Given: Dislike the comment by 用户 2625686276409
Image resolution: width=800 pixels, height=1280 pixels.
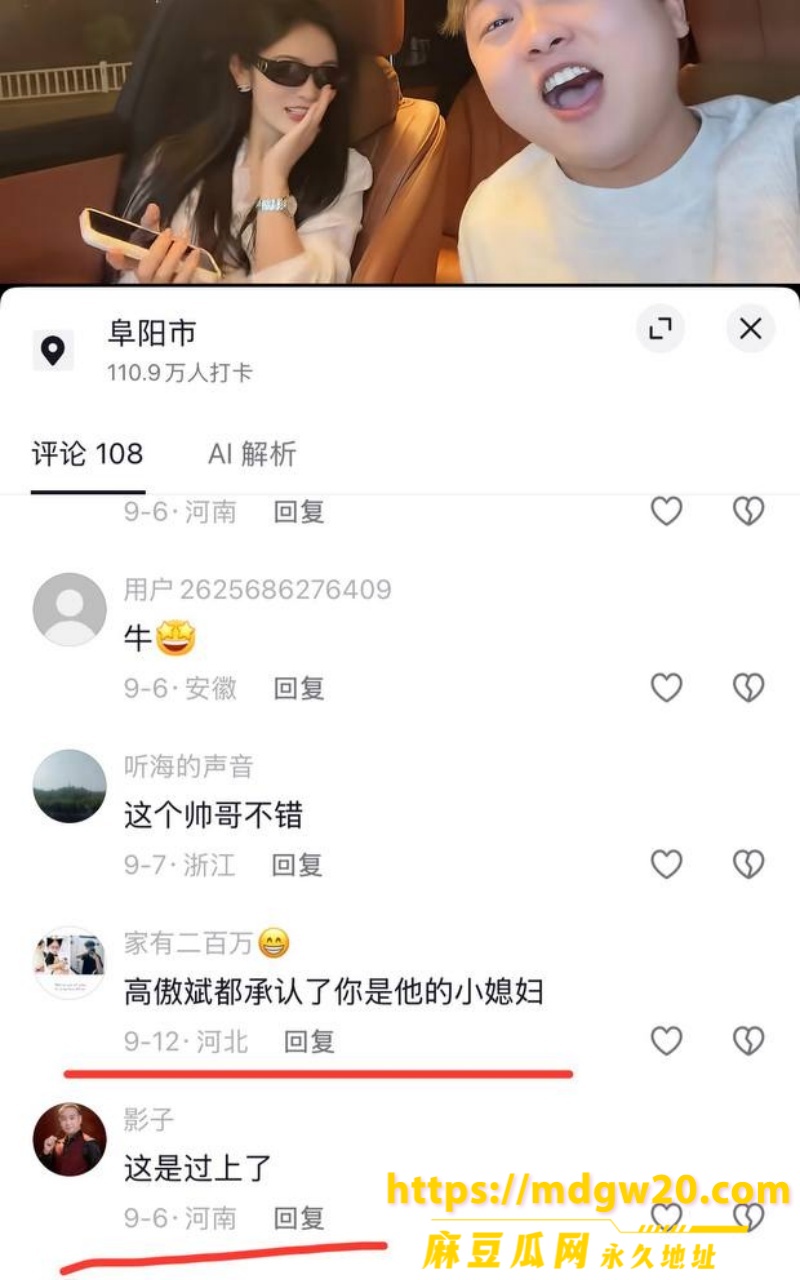Looking at the screenshot, I should click(x=748, y=687).
